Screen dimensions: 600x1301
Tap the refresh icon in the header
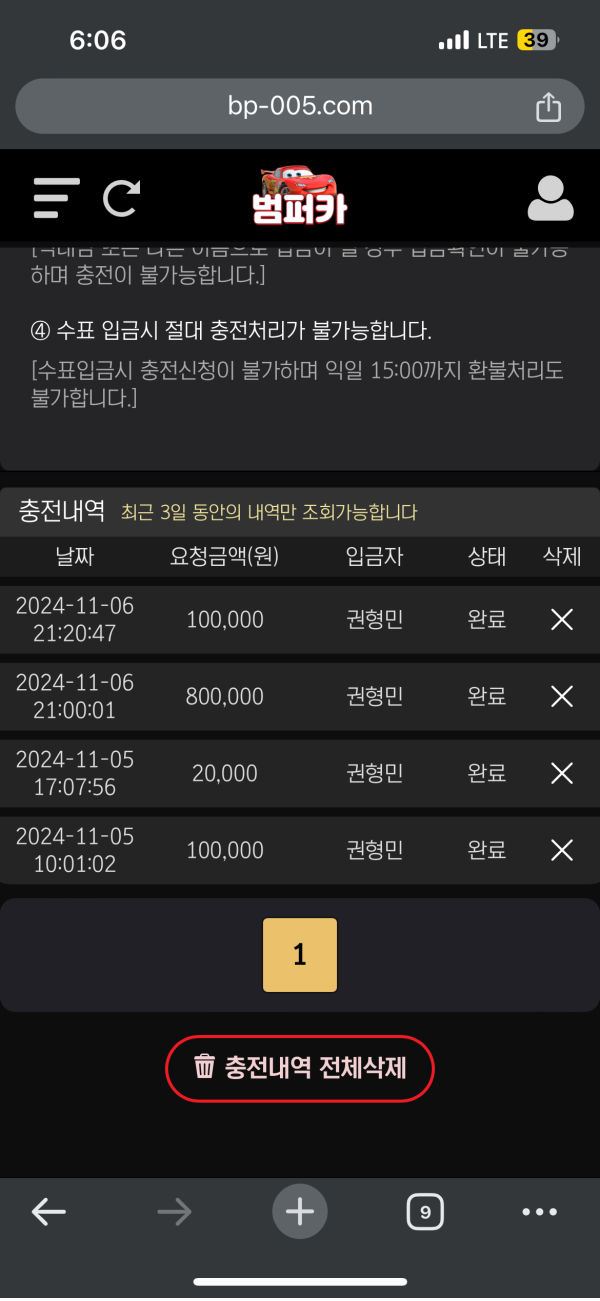click(122, 198)
